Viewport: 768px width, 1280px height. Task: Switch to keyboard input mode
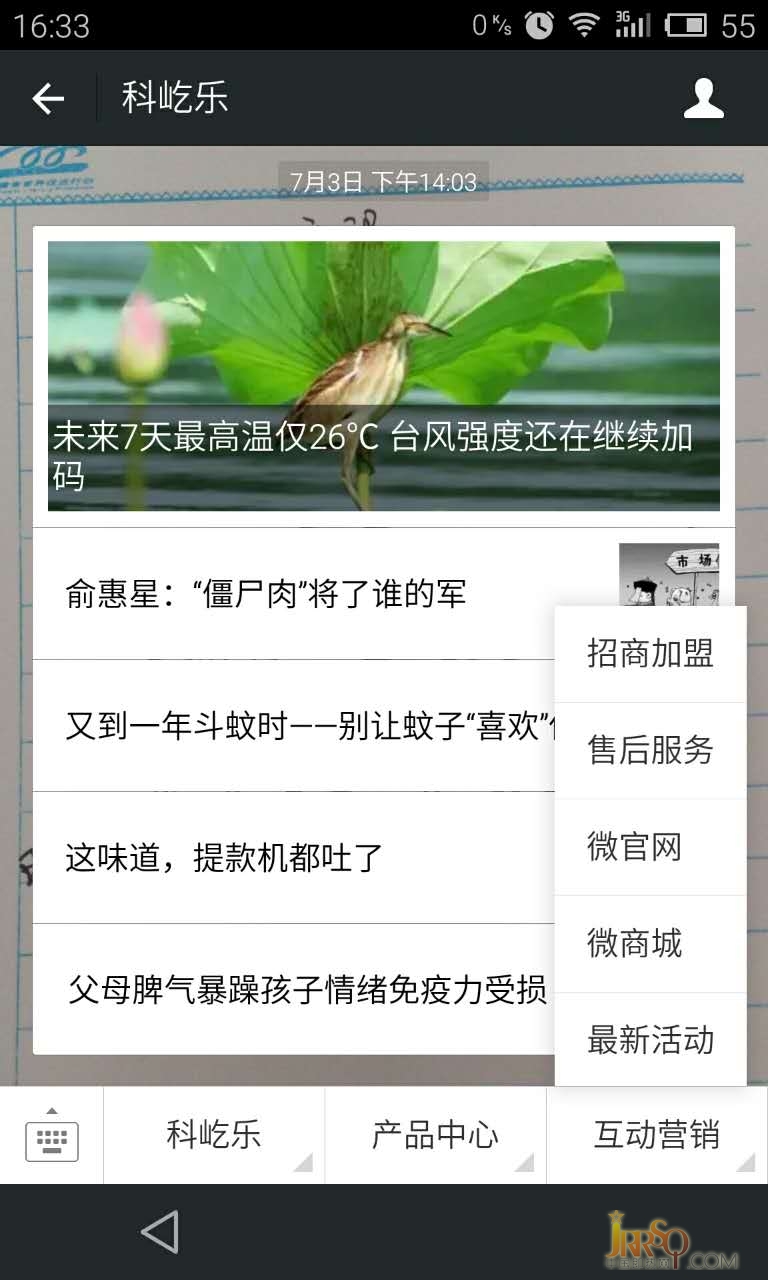[x=52, y=1136]
